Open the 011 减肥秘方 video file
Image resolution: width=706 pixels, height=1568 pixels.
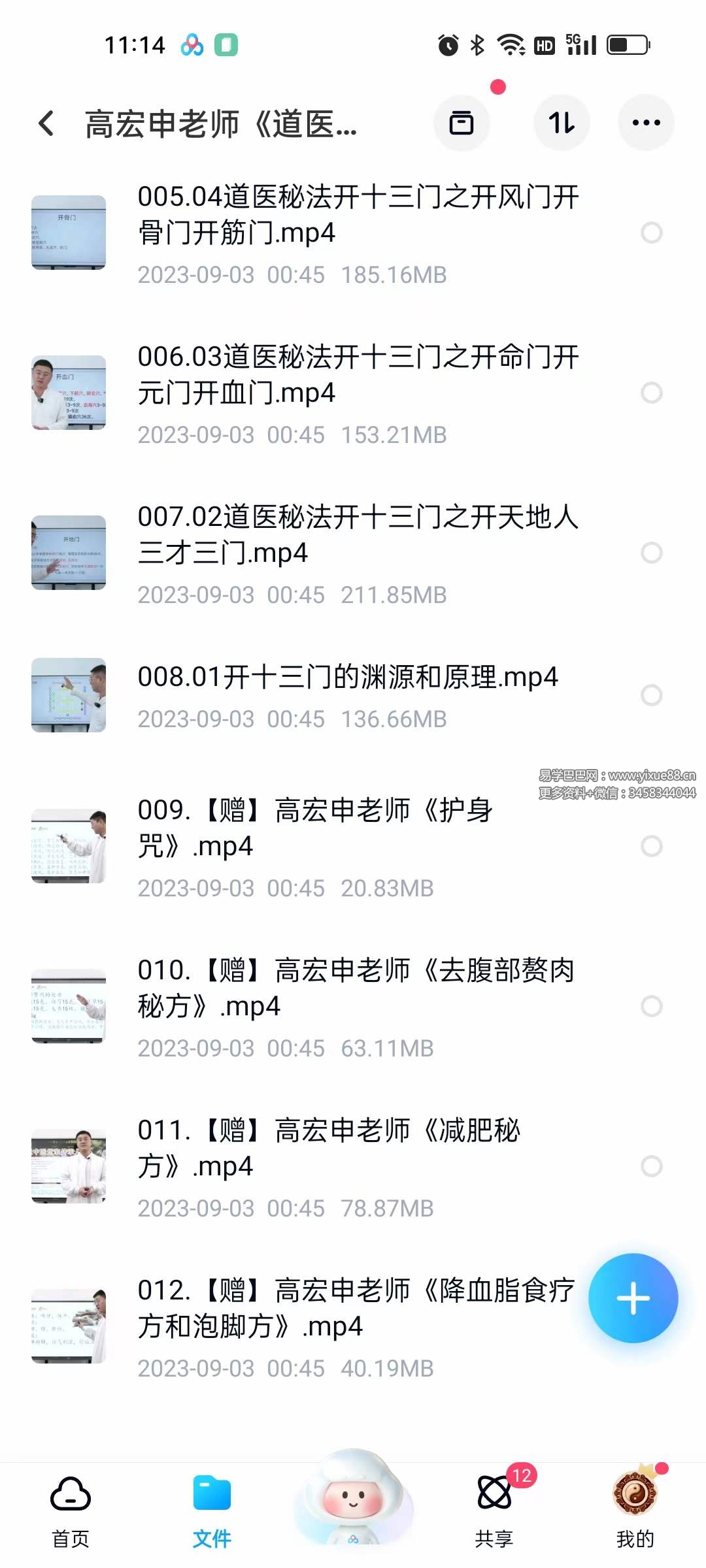pyautogui.click(x=328, y=1148)
